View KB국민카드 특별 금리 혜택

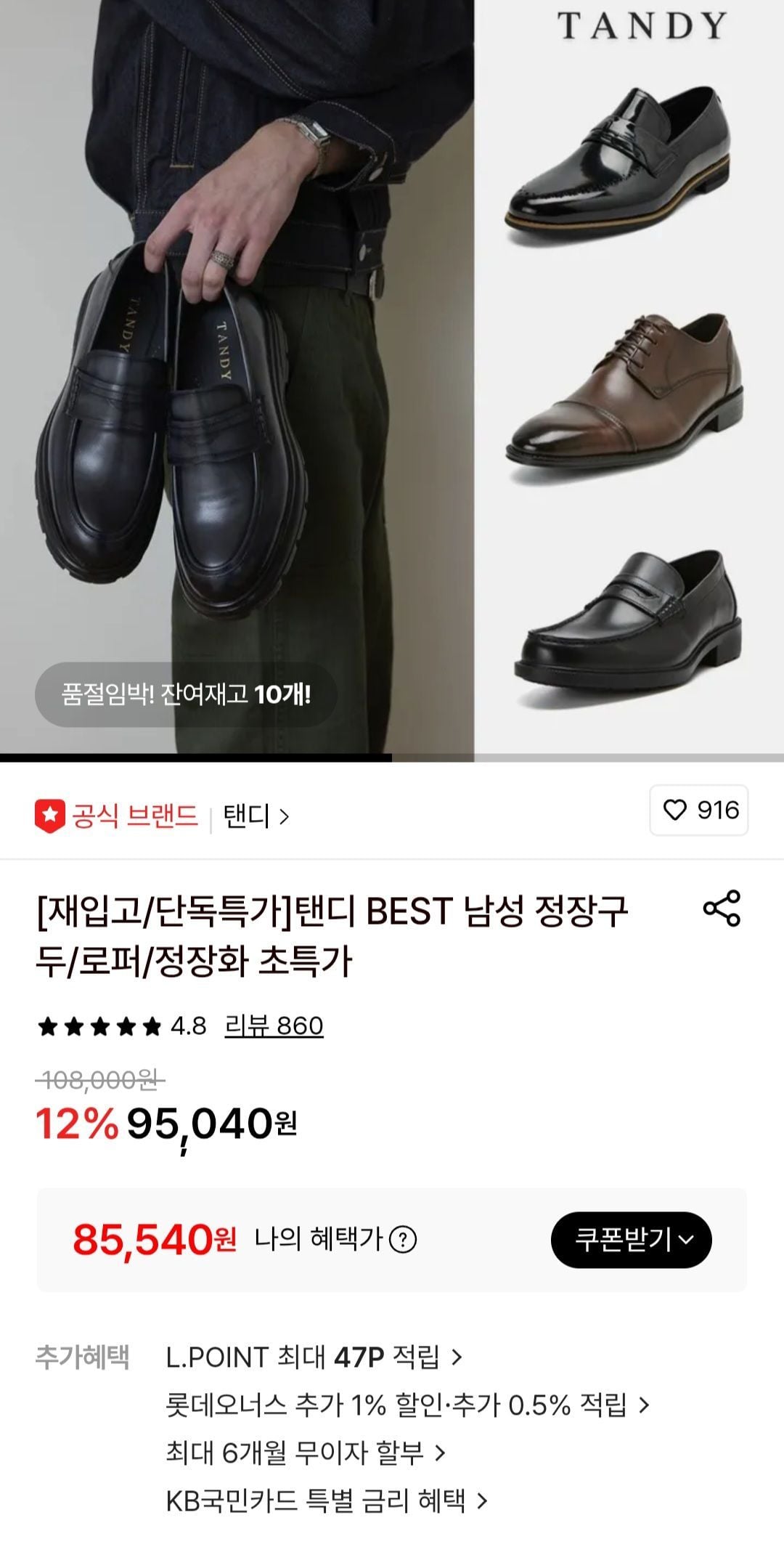pyautogui.click(x=326, y=1501)
